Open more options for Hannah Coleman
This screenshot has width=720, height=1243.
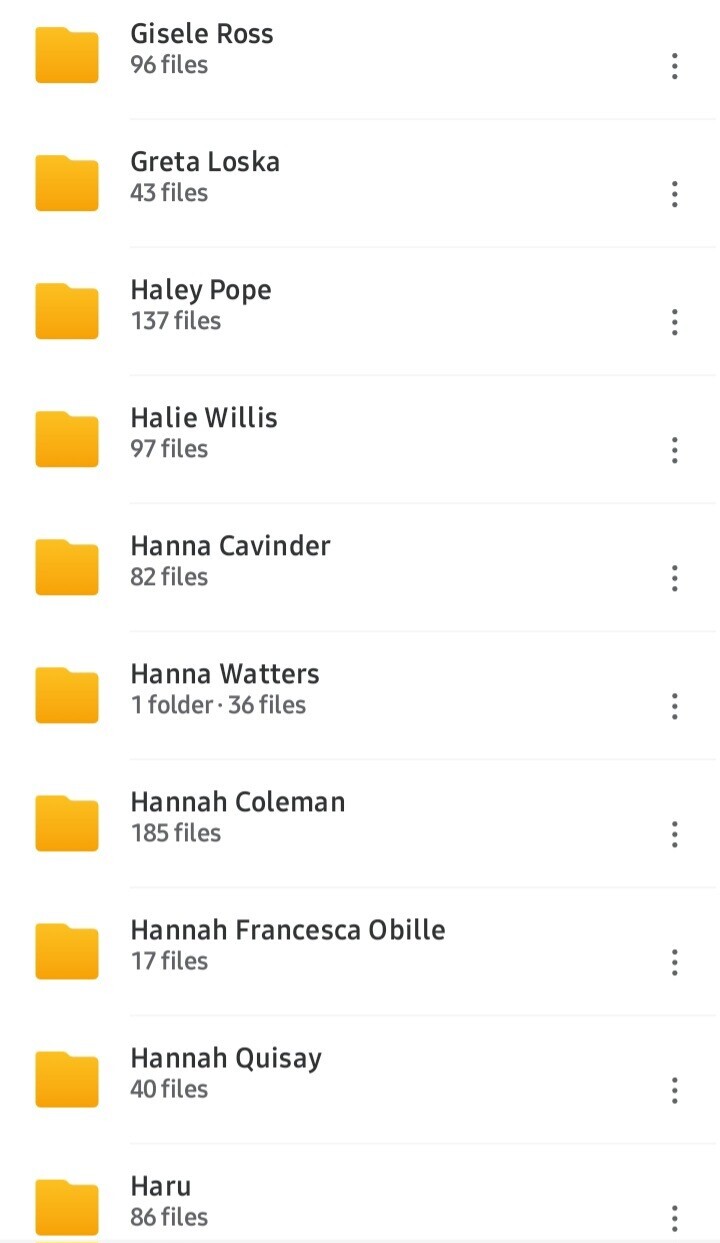click(675, 834)
